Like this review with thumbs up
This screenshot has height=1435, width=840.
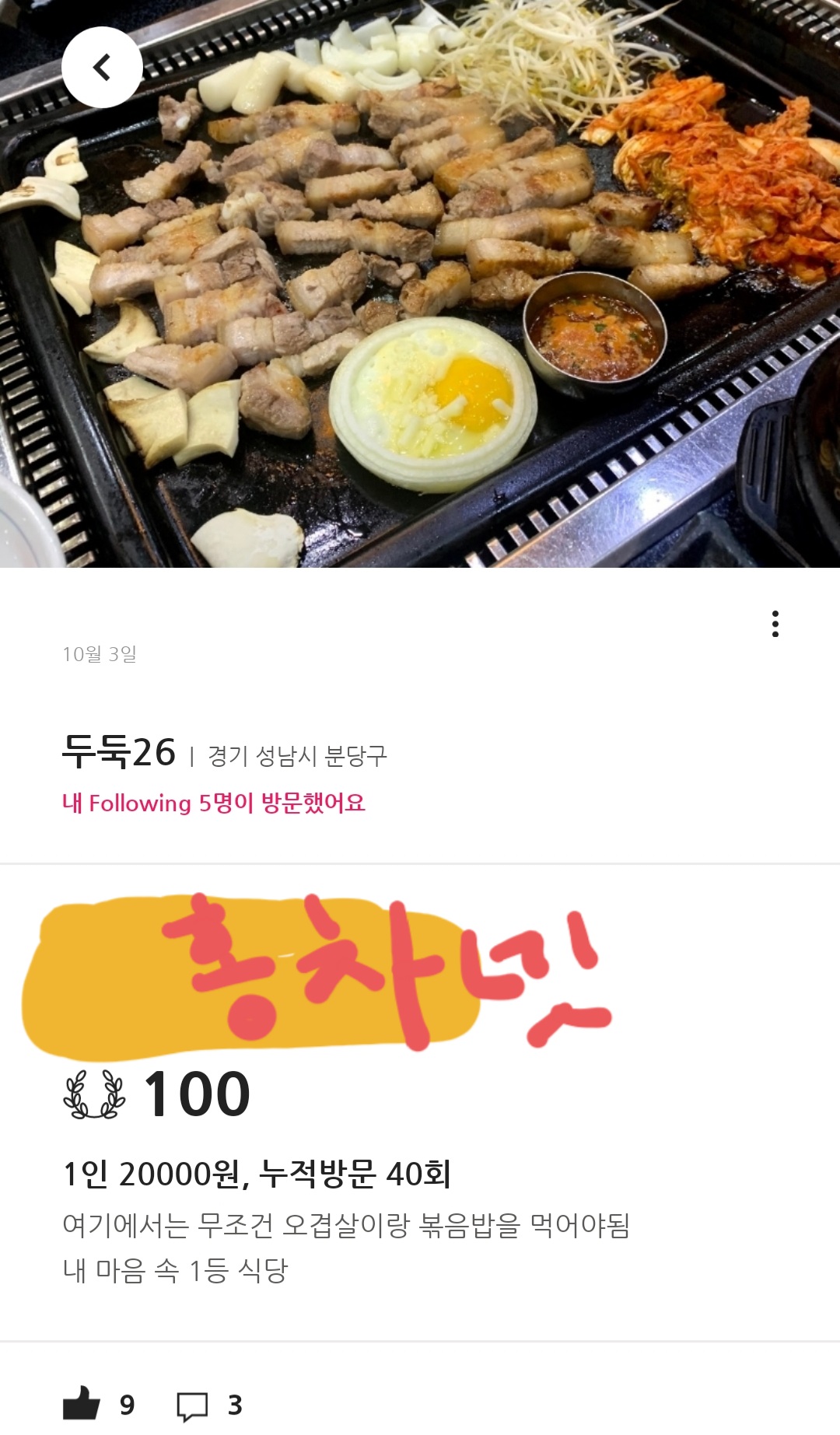(x=82, y=1403)
